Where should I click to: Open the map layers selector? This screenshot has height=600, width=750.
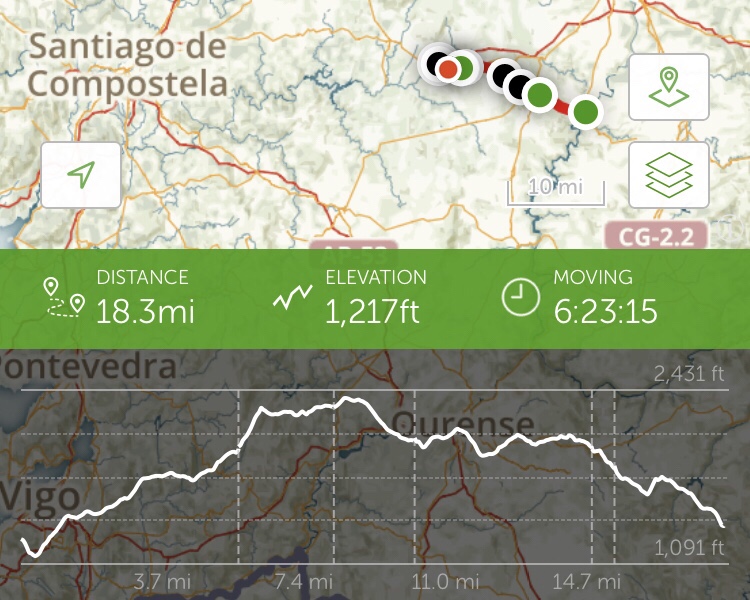point(668,175)
